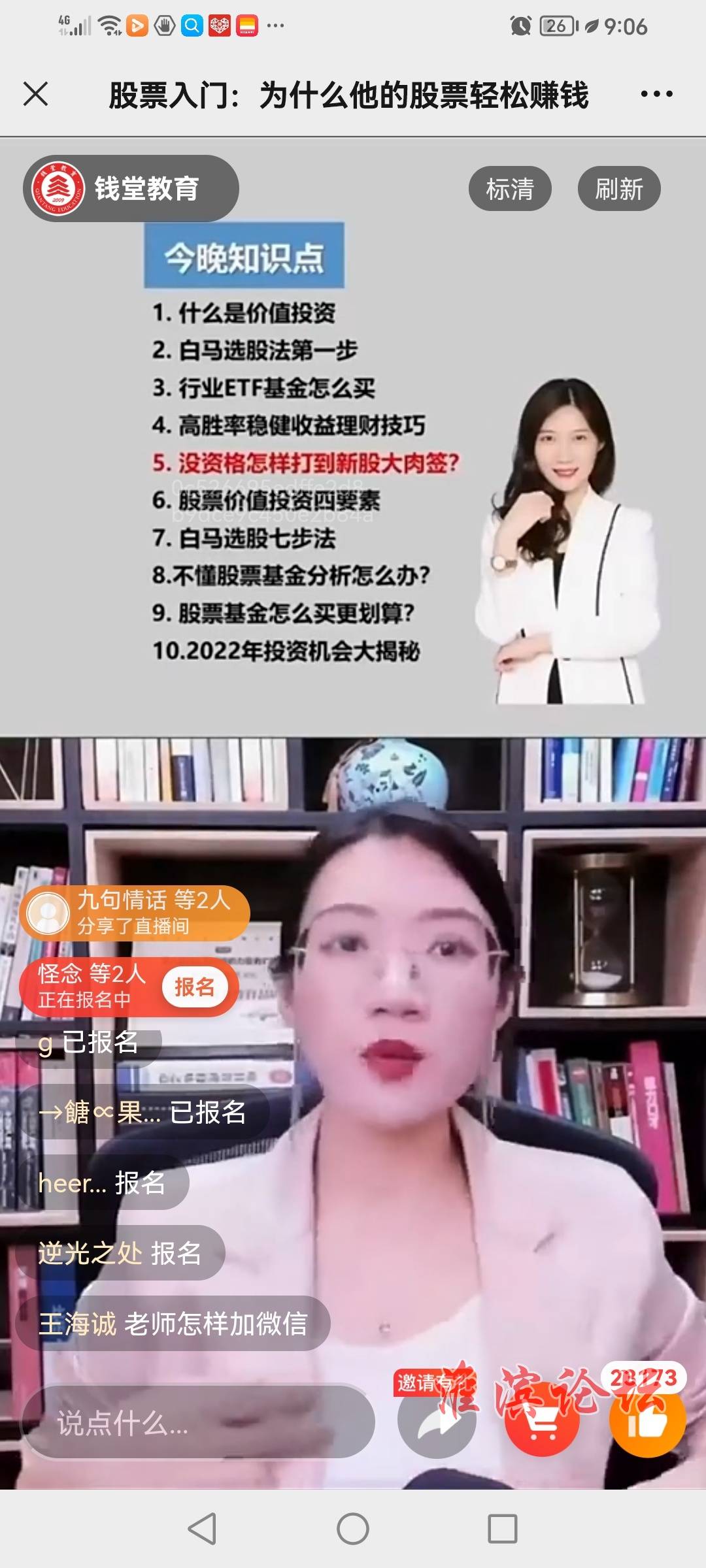Close the live stream page
706x1568 pixels.
tap(36, 94)
